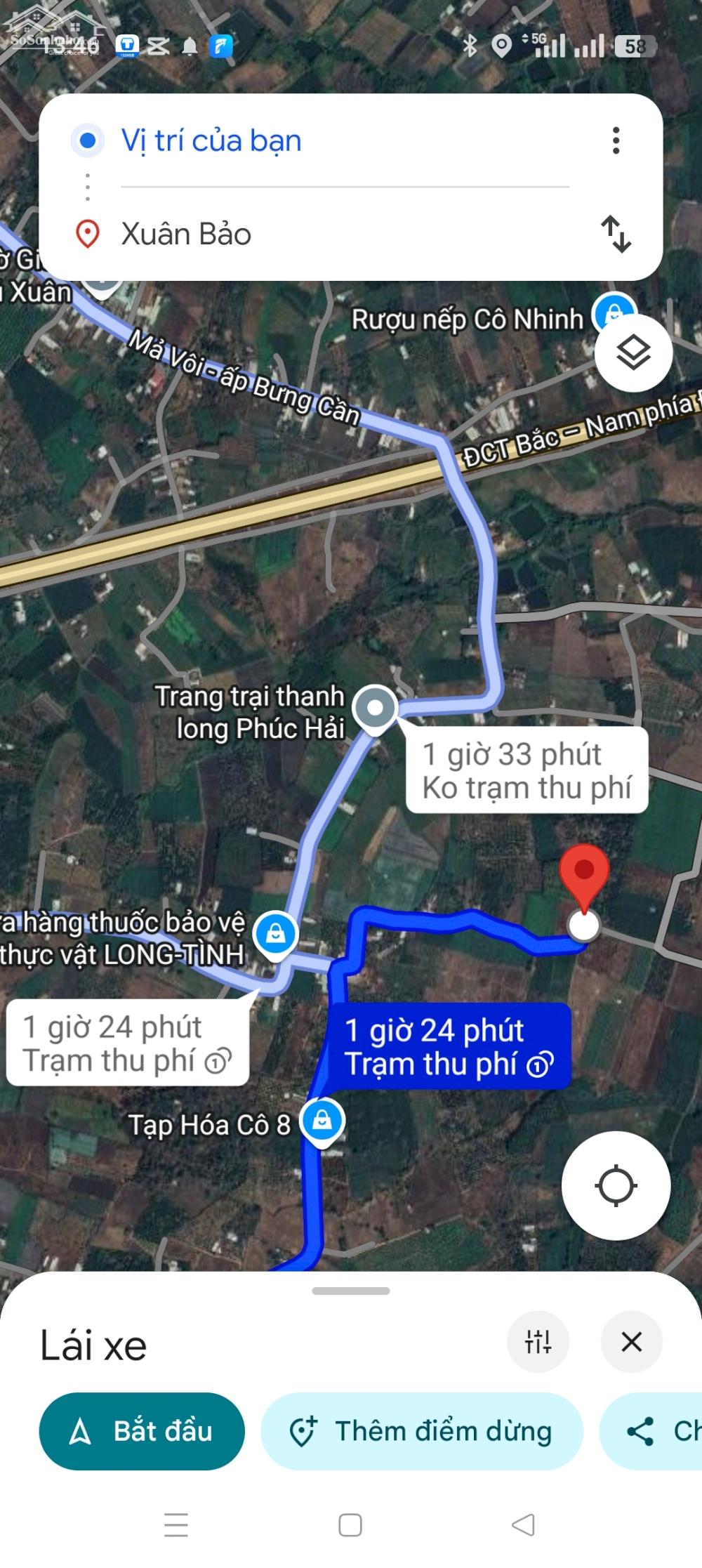The width and height of the screenshot is (702, 1568).
Task: Select the white 1 giờ 24 phút route
Action: coord(128,1043)
